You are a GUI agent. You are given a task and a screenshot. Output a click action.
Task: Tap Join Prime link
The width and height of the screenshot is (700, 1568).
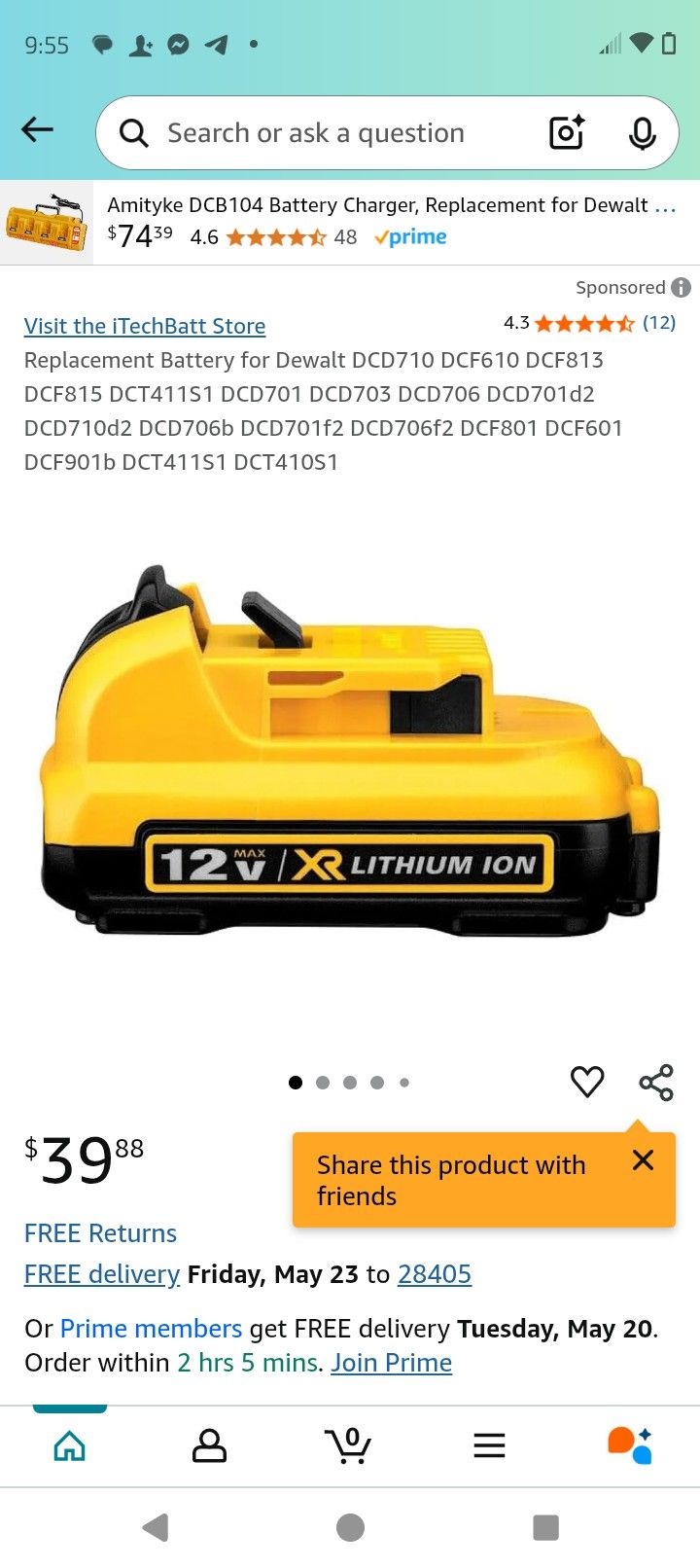pyautogui.click(x=391, y=1362)
